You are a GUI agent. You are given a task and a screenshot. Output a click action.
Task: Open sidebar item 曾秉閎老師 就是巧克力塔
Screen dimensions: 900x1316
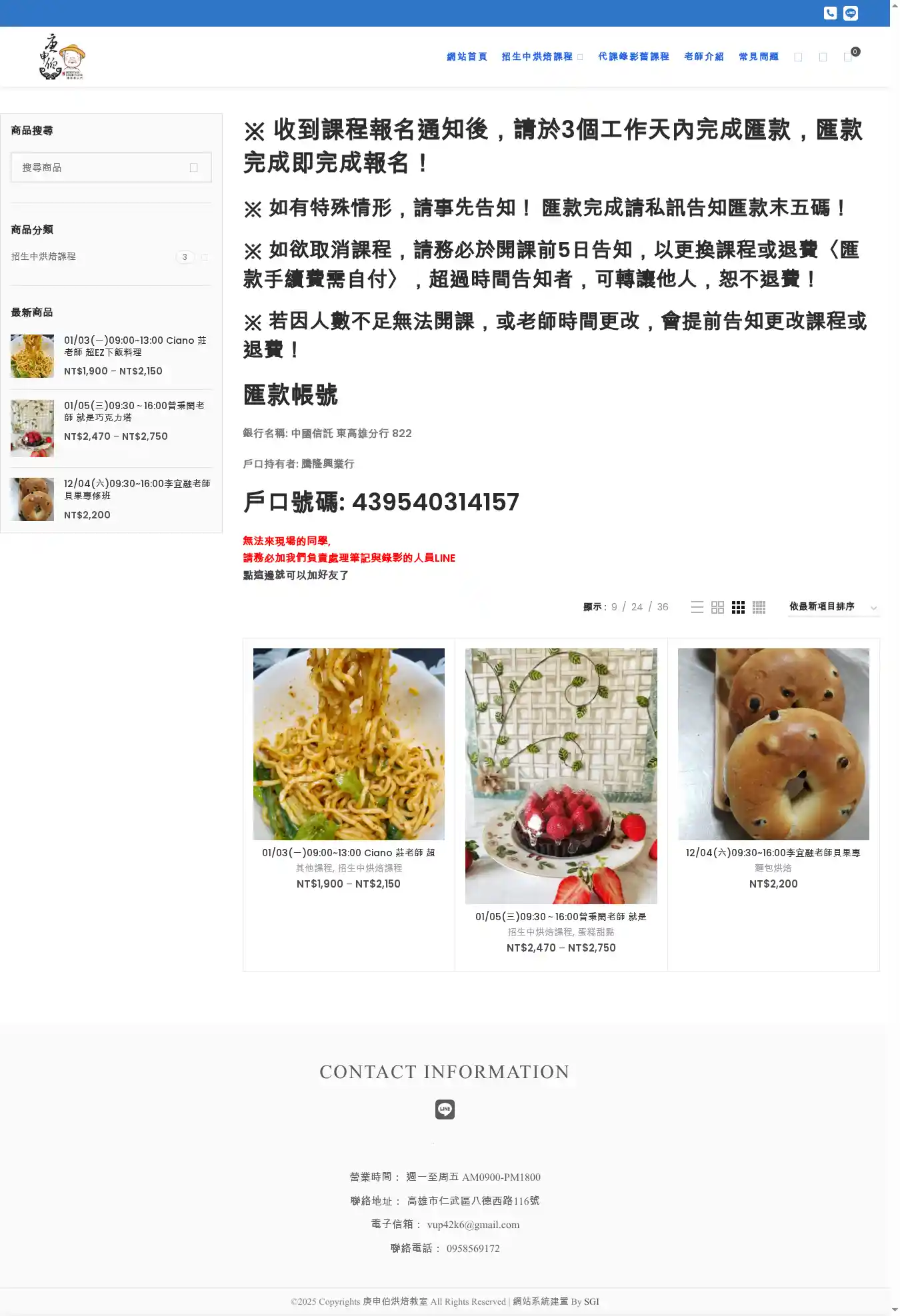(x=134, y=411)
